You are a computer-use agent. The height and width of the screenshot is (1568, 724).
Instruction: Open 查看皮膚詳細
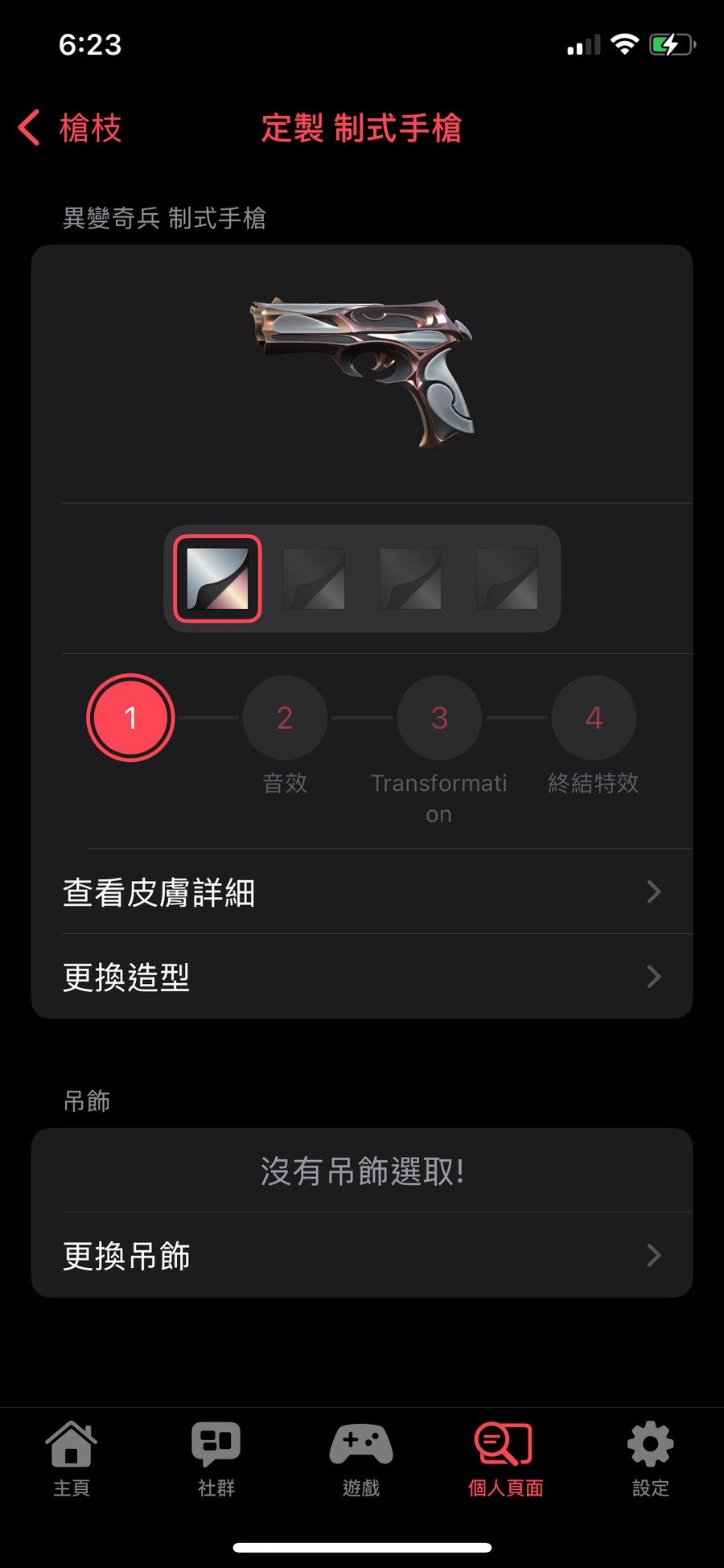point(362,892)
